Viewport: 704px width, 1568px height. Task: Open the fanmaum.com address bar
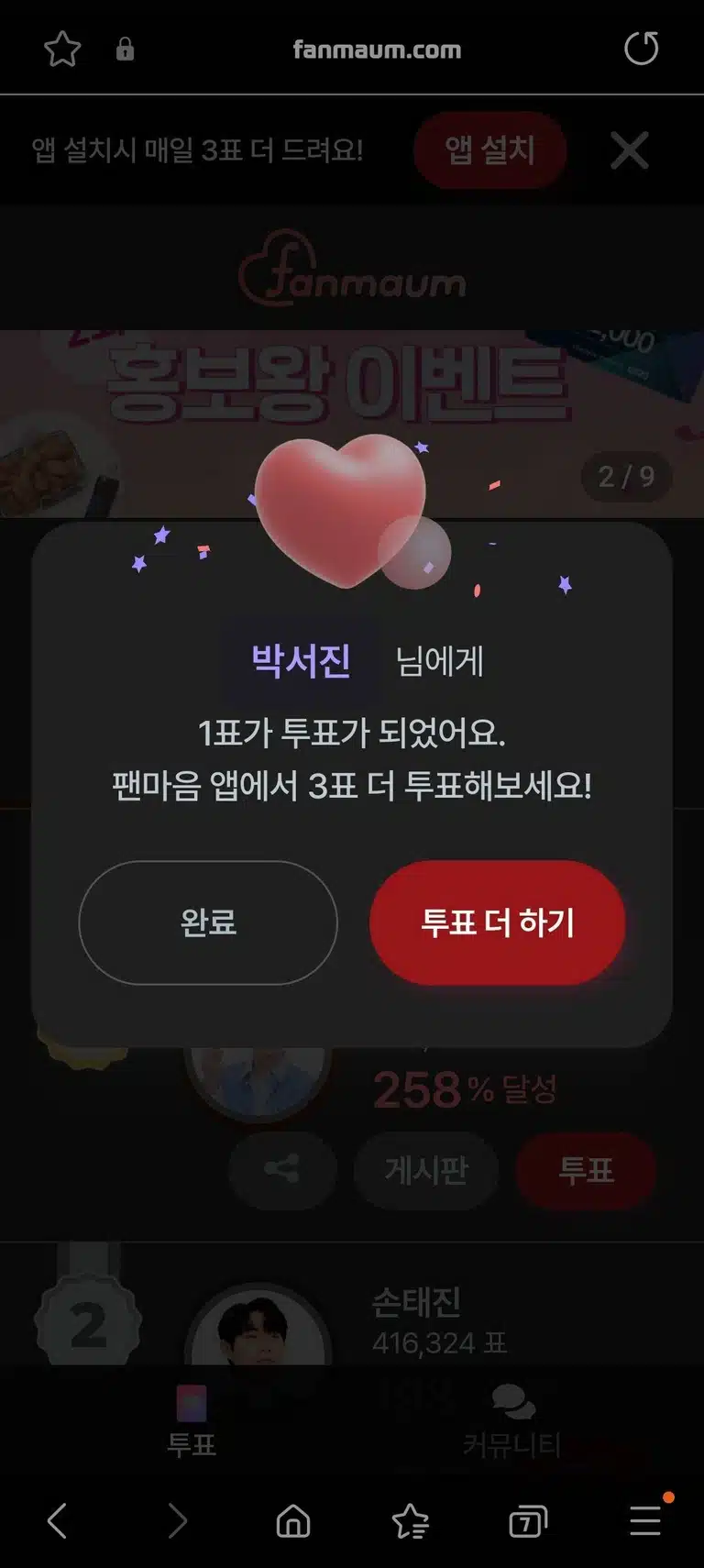tap(377, 50)
